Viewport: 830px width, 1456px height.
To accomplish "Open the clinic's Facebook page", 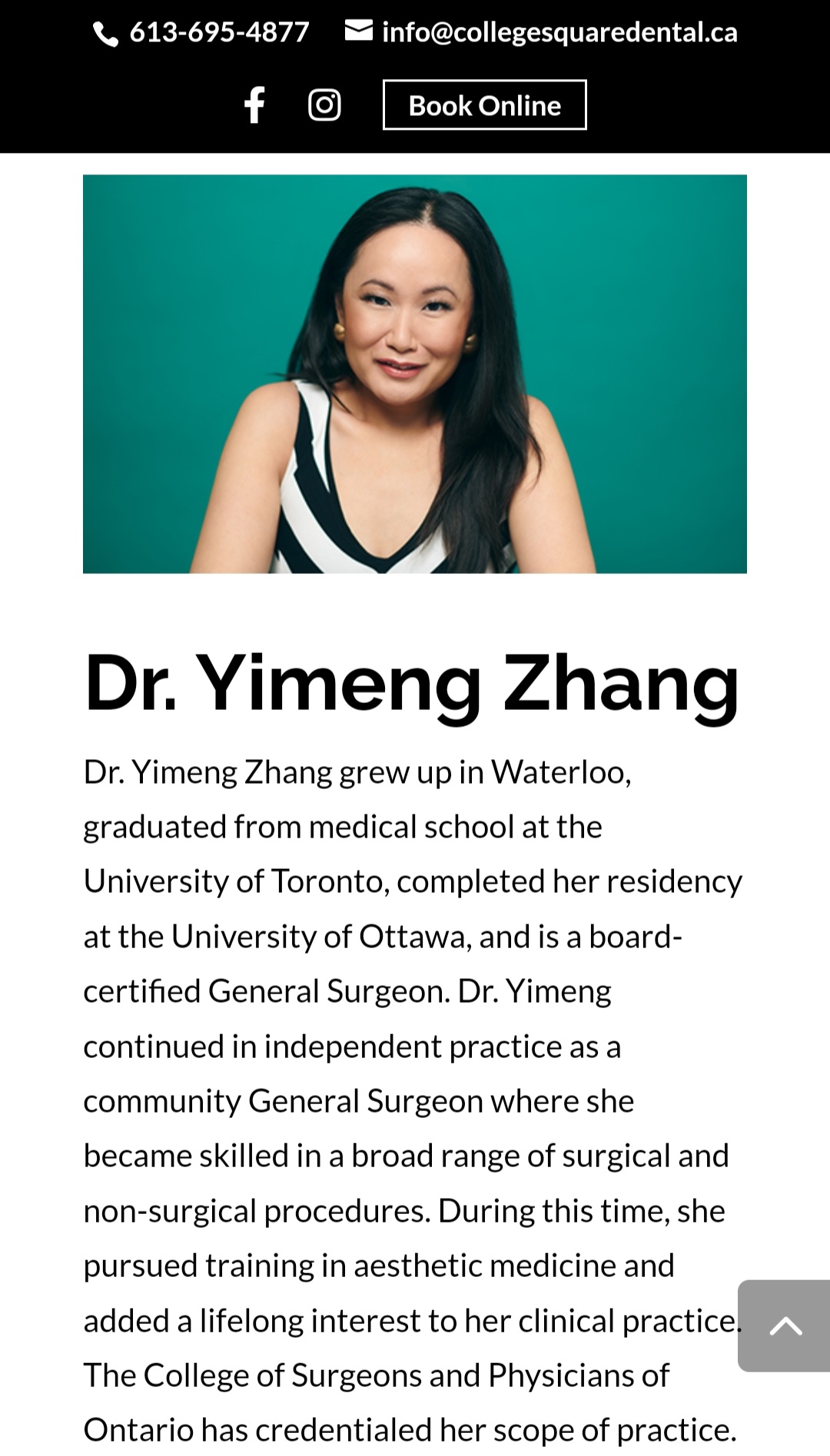I will tap(254, 105).
